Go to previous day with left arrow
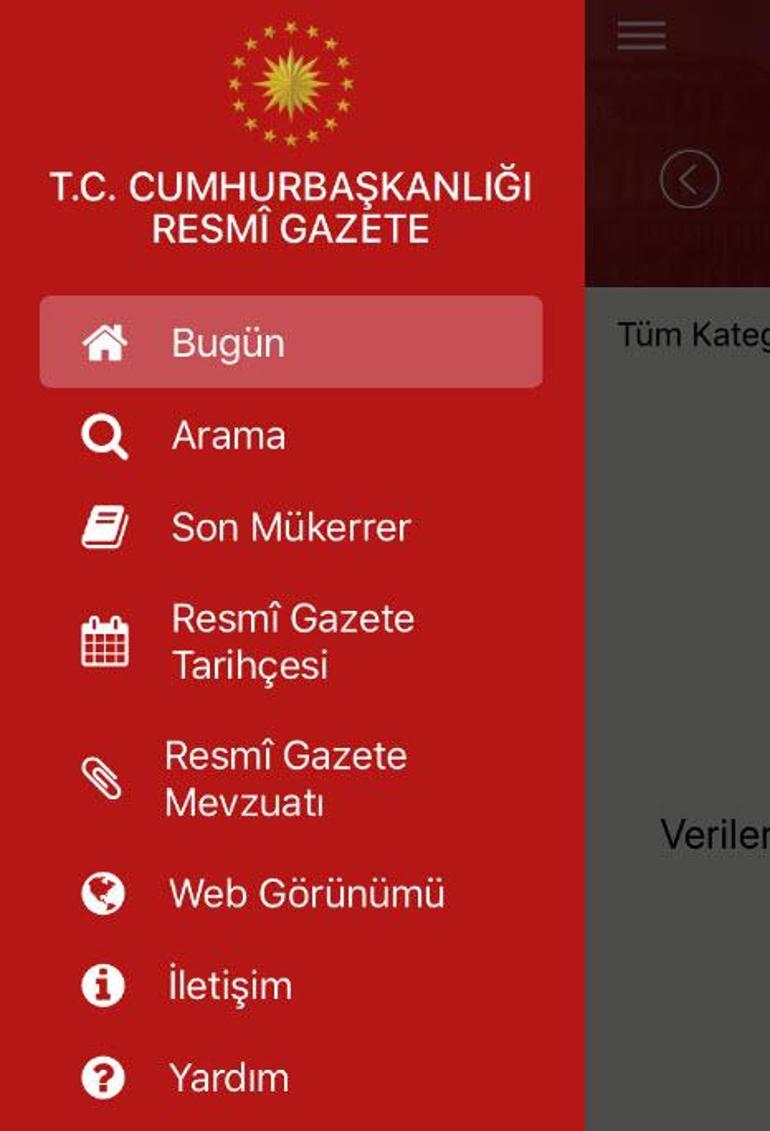 [689, 180]
